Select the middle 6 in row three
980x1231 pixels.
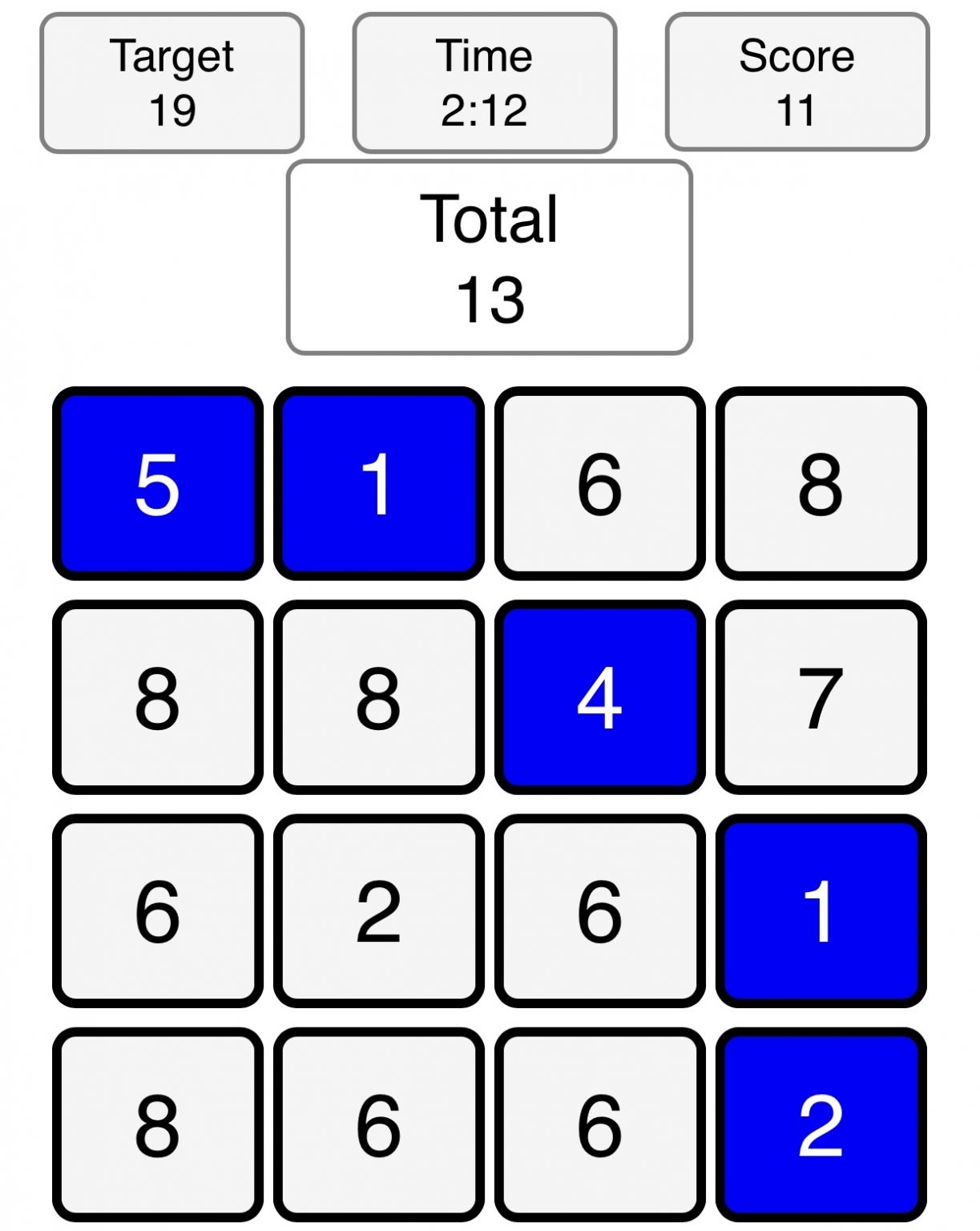point(599,914)
